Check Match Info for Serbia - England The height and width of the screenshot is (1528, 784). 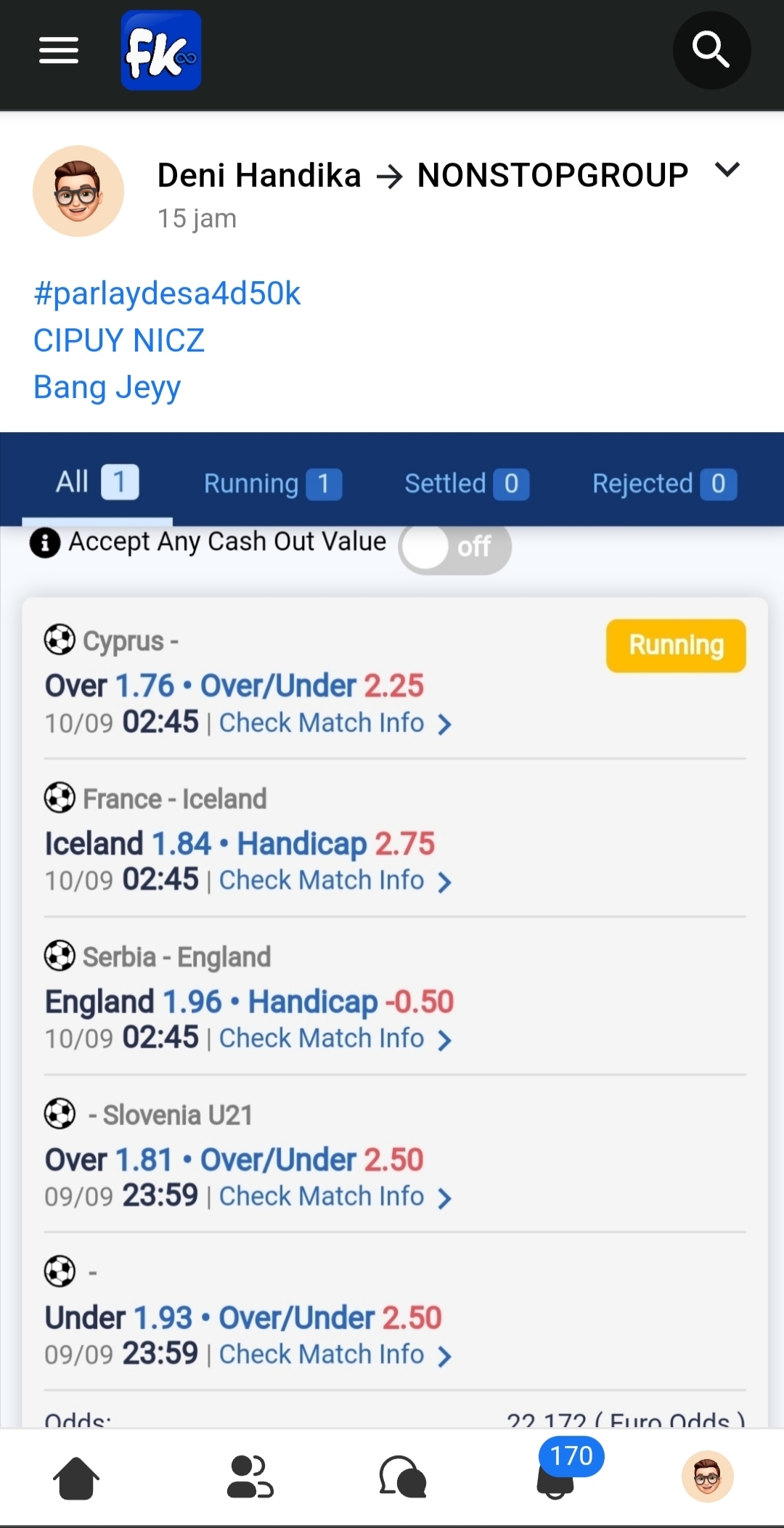(x=335, y=1039)
